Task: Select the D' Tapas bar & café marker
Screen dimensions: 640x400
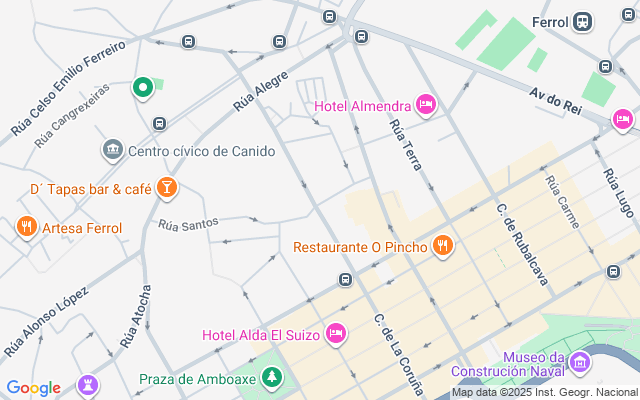Action: tap(167, 187)
